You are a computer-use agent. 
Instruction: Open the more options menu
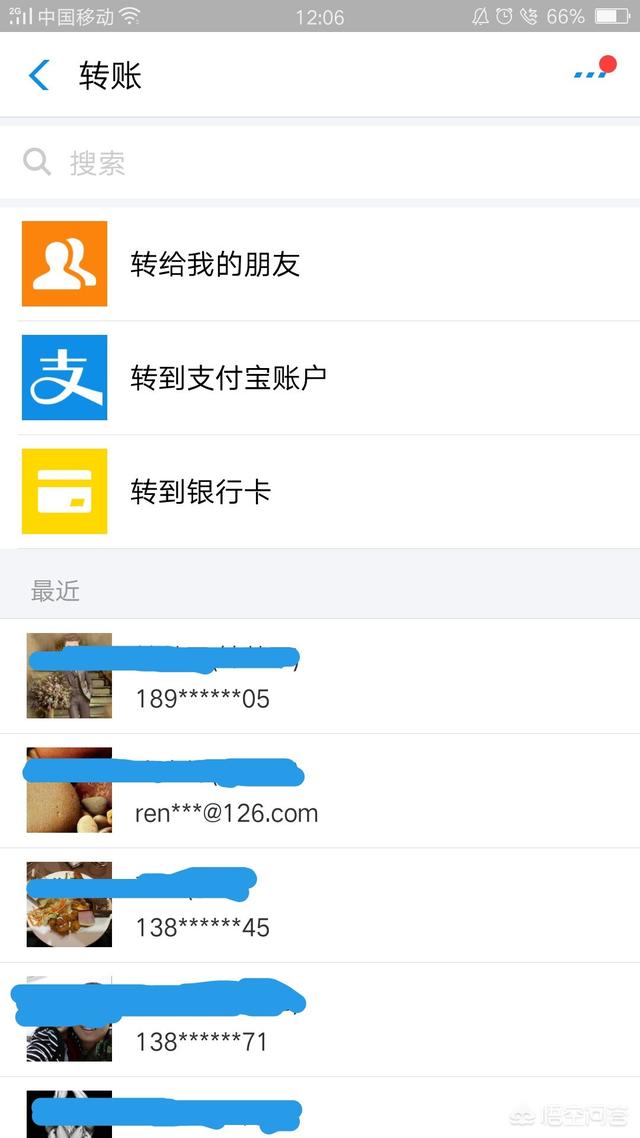tap(593, 73)
